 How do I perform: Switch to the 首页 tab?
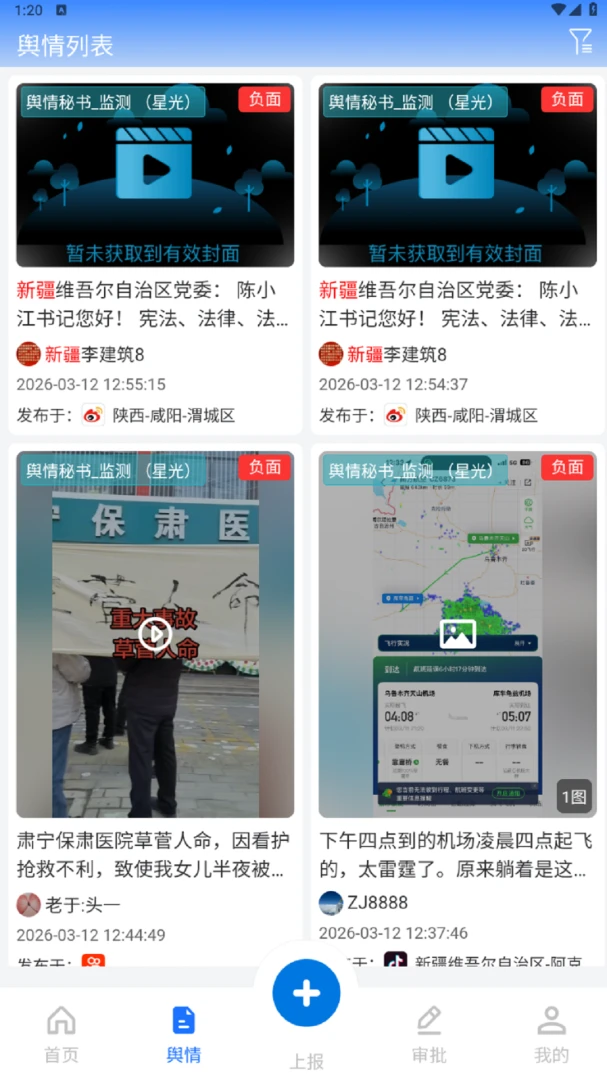pos(61,1034)
